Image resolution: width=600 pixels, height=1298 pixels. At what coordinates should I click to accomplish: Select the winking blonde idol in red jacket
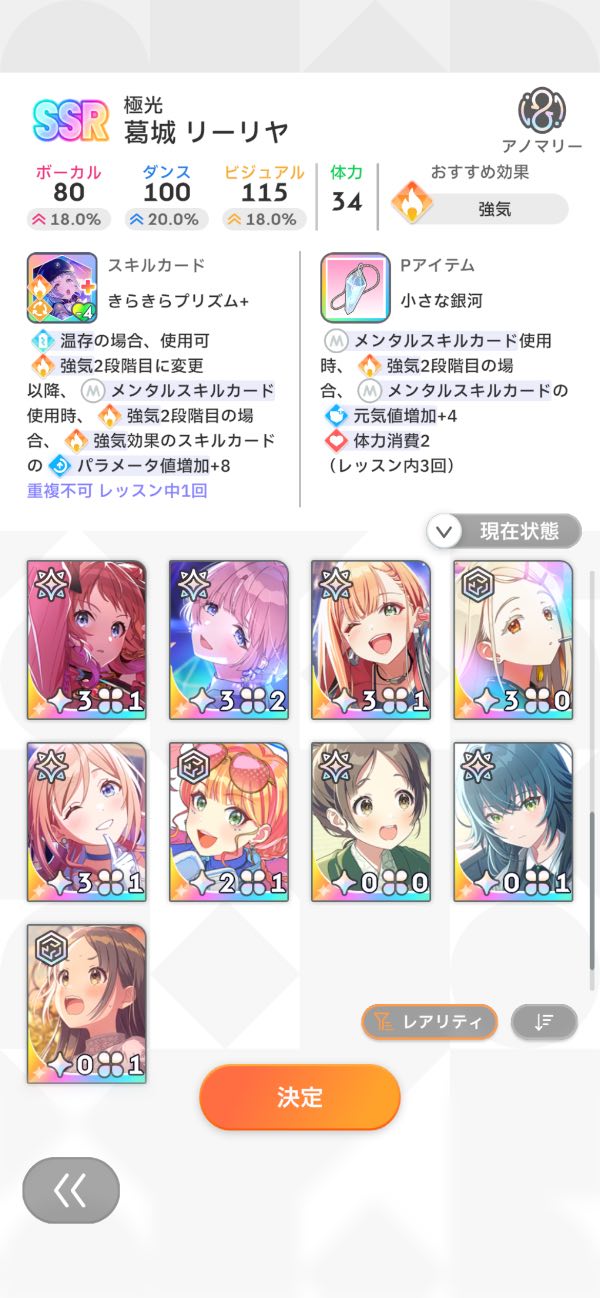(371, 640)
